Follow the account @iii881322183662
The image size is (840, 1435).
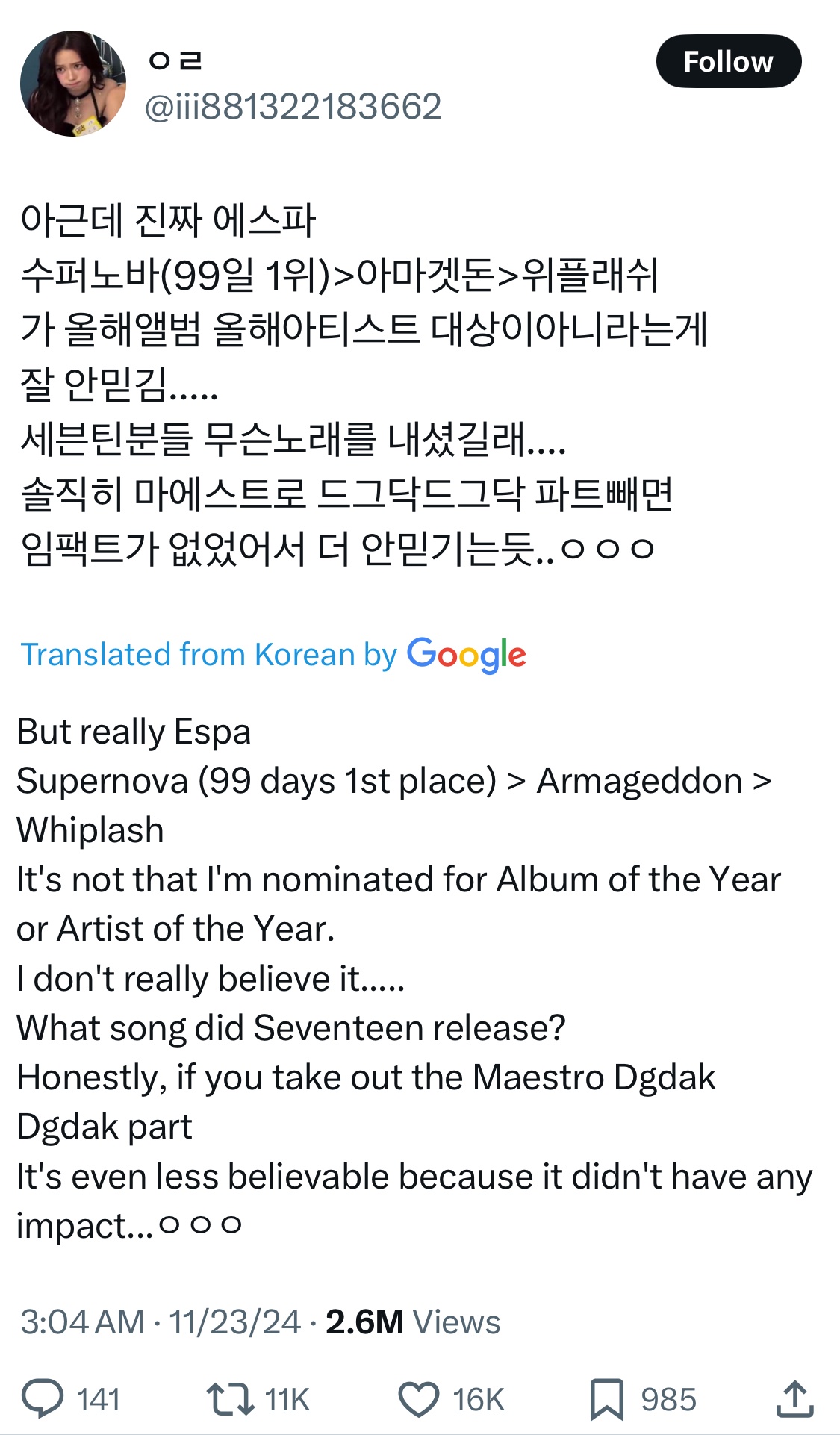pyautogui.click(x=728, y=62)
